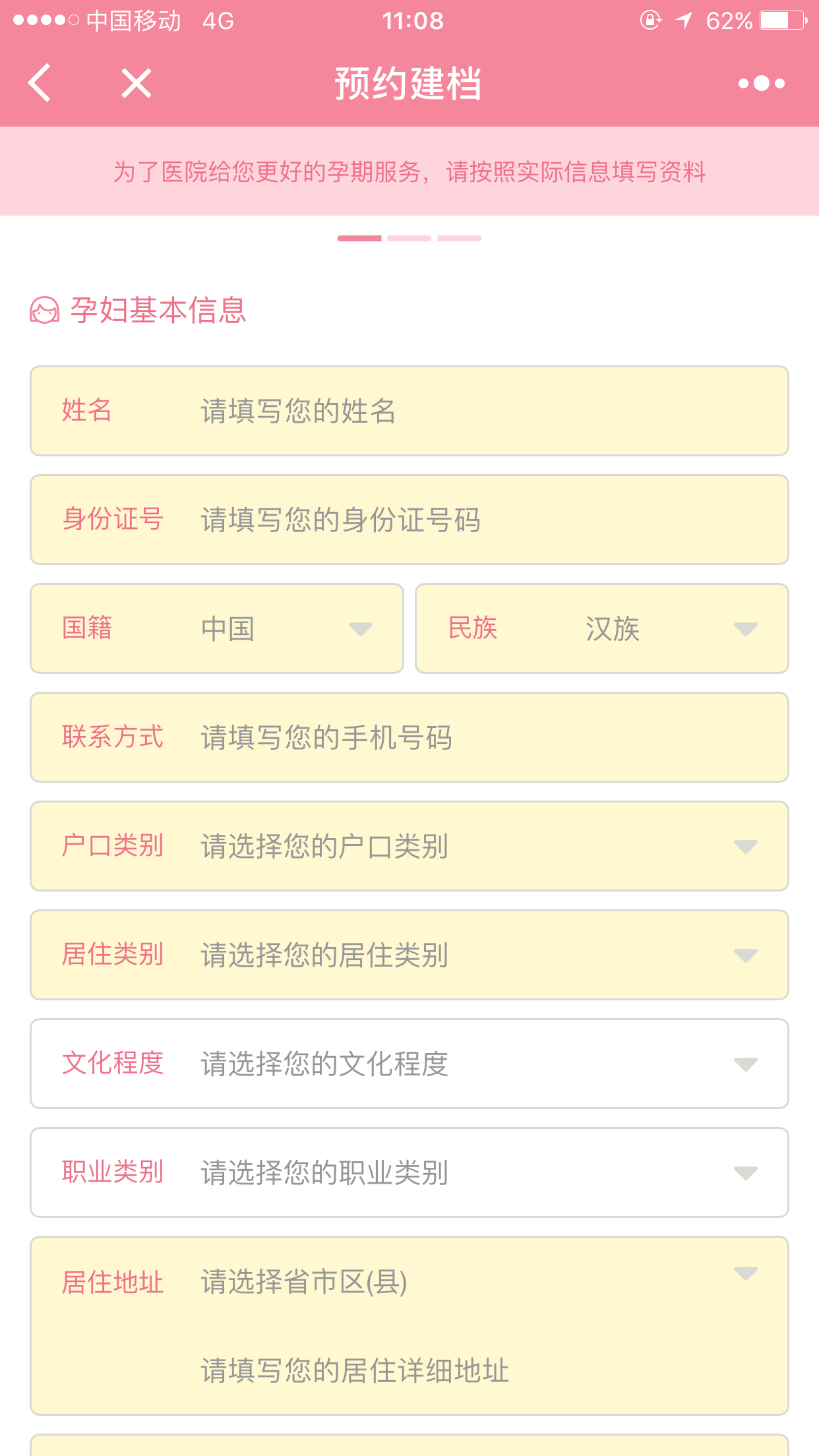Tap the 姓名 name input field

tap(409, 411)
